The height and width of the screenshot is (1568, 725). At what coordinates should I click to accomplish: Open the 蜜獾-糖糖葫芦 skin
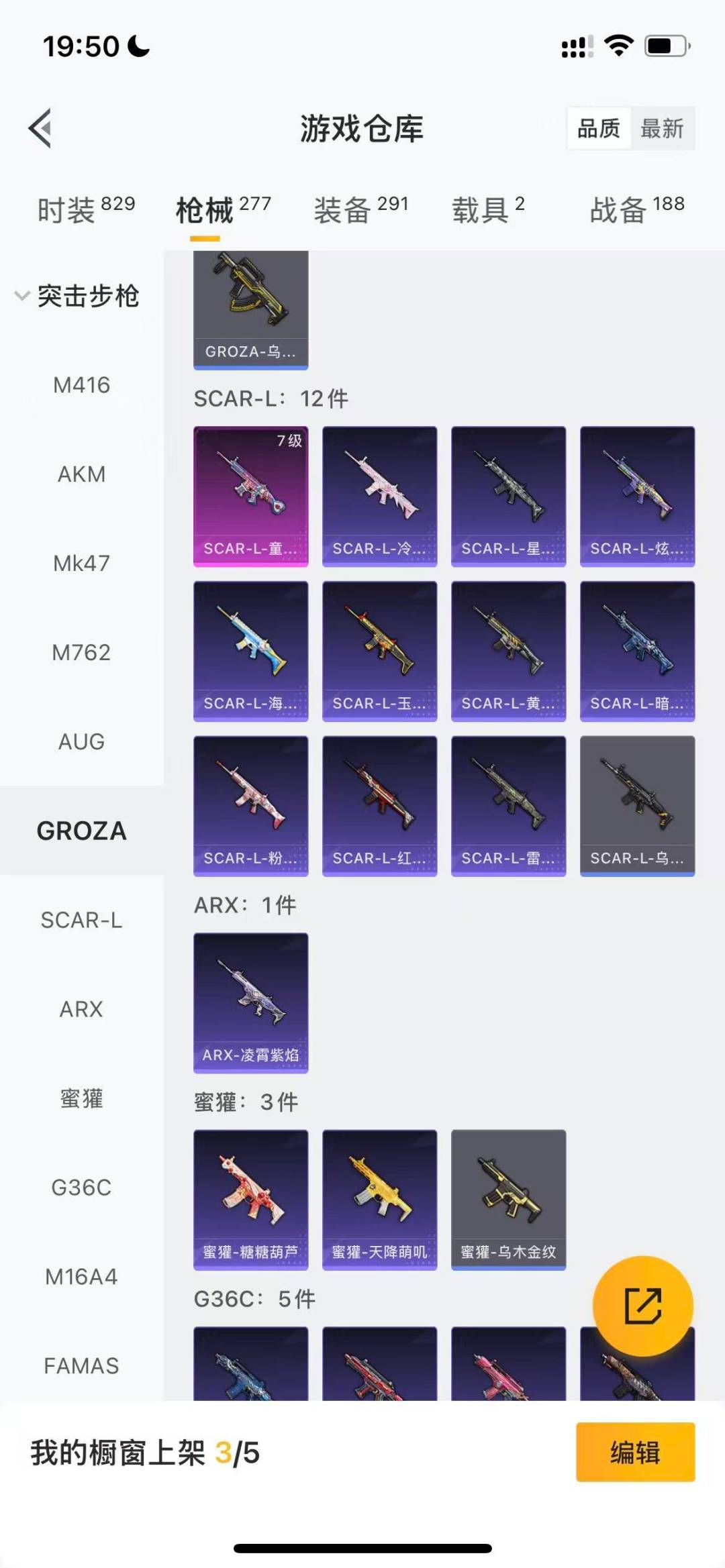tap(250, 1199)
